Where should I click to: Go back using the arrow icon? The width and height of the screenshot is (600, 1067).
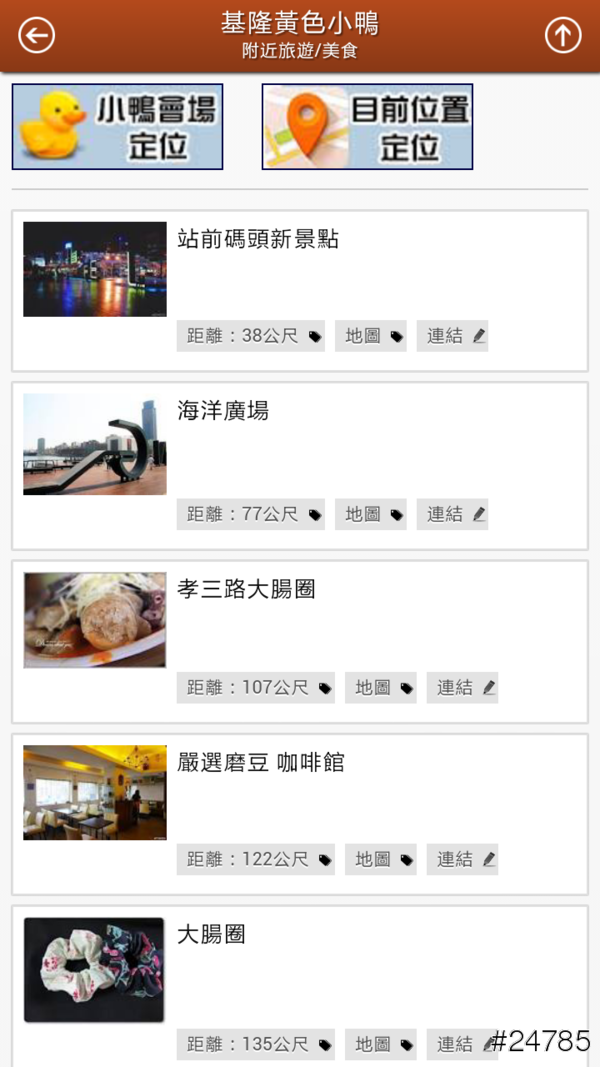37,36
